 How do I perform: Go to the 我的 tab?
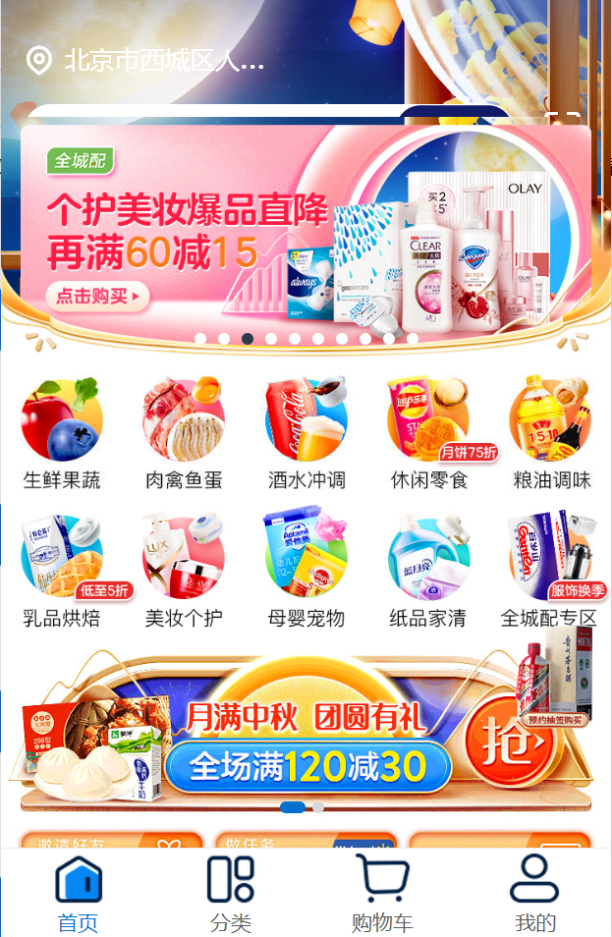534,893
